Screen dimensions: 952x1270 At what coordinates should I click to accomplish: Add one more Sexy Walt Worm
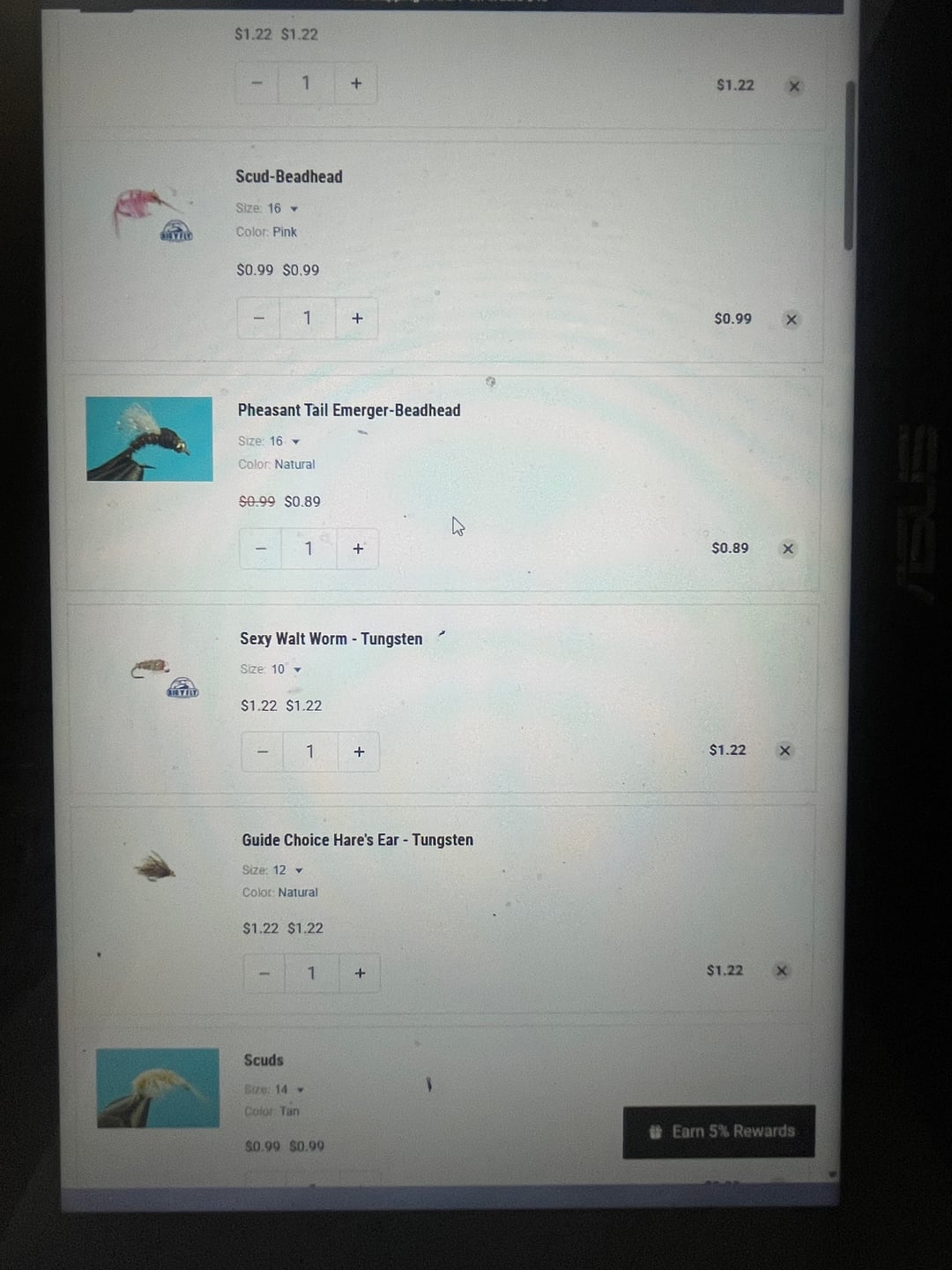(x=359, y=752)
